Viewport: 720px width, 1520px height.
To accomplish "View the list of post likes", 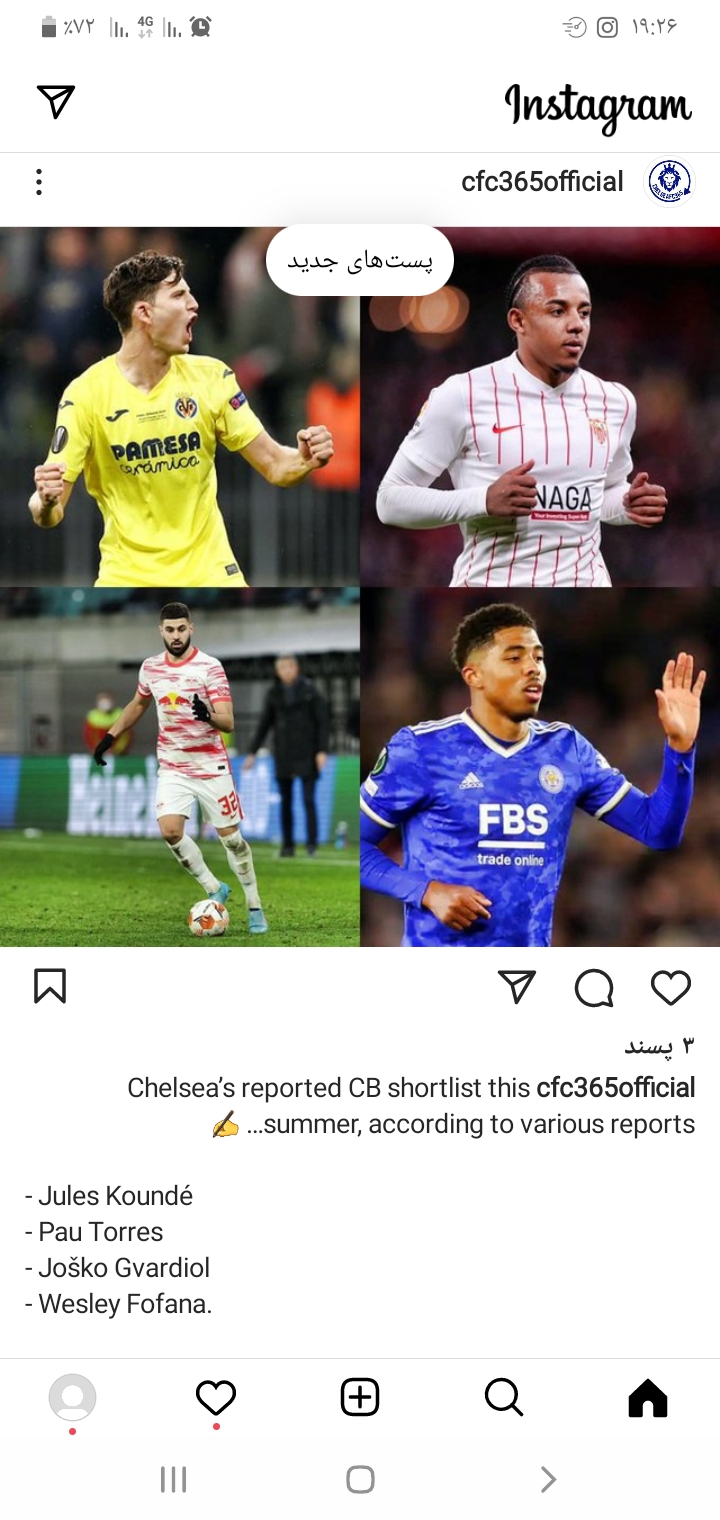I will tap(659, 1047).
